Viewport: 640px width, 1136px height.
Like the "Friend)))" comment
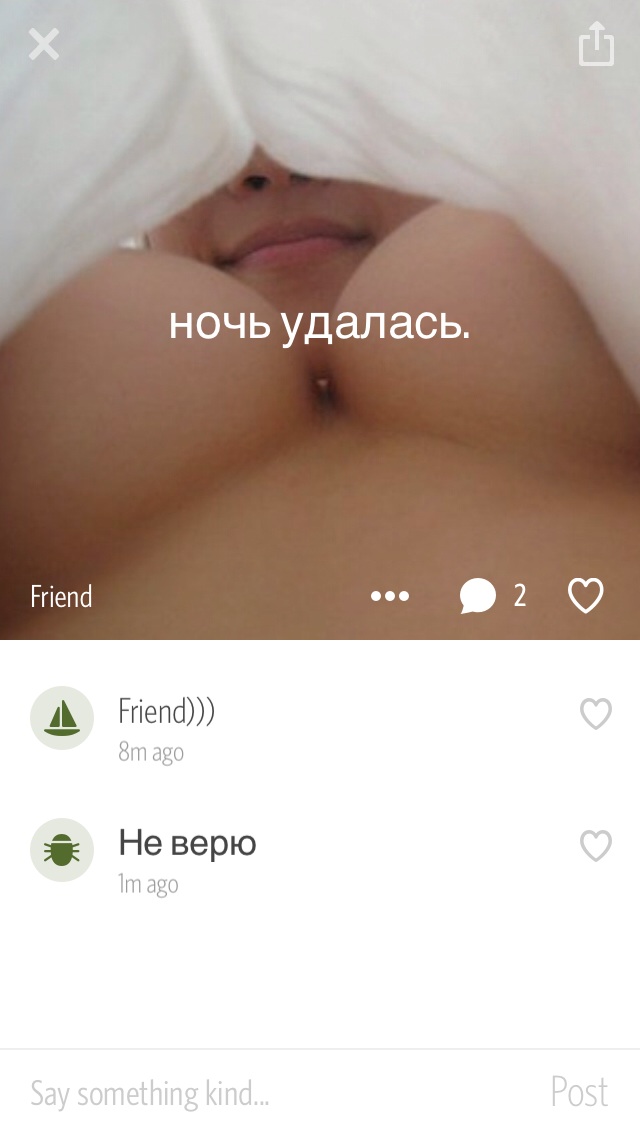click(596, 714)
